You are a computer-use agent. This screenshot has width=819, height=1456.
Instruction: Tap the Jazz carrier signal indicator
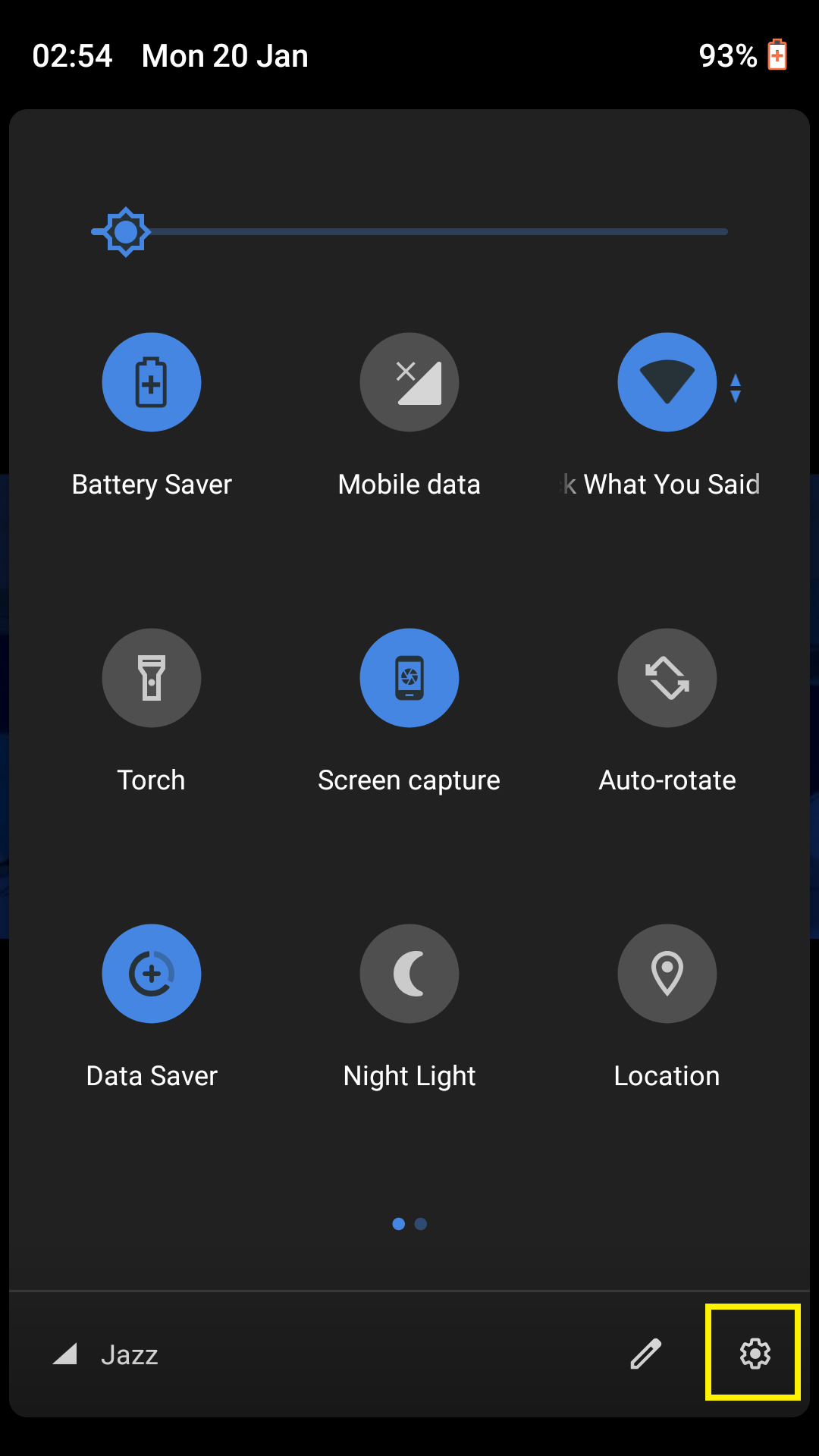tap(106, 1355)
